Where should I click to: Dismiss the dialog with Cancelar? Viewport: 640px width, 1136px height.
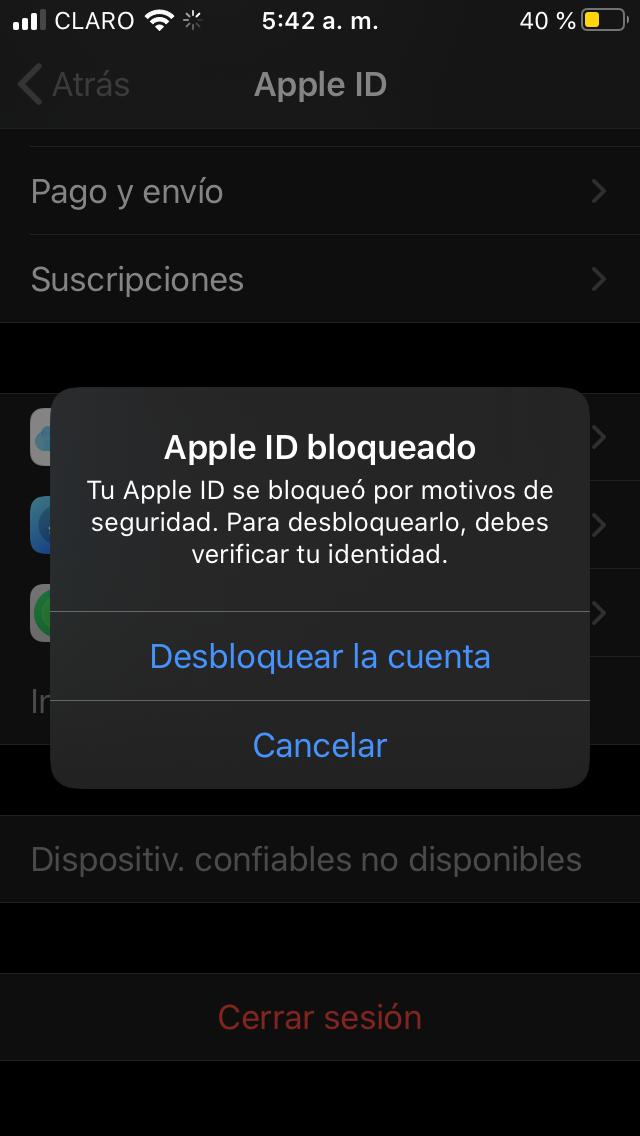[x=320, y=745]
